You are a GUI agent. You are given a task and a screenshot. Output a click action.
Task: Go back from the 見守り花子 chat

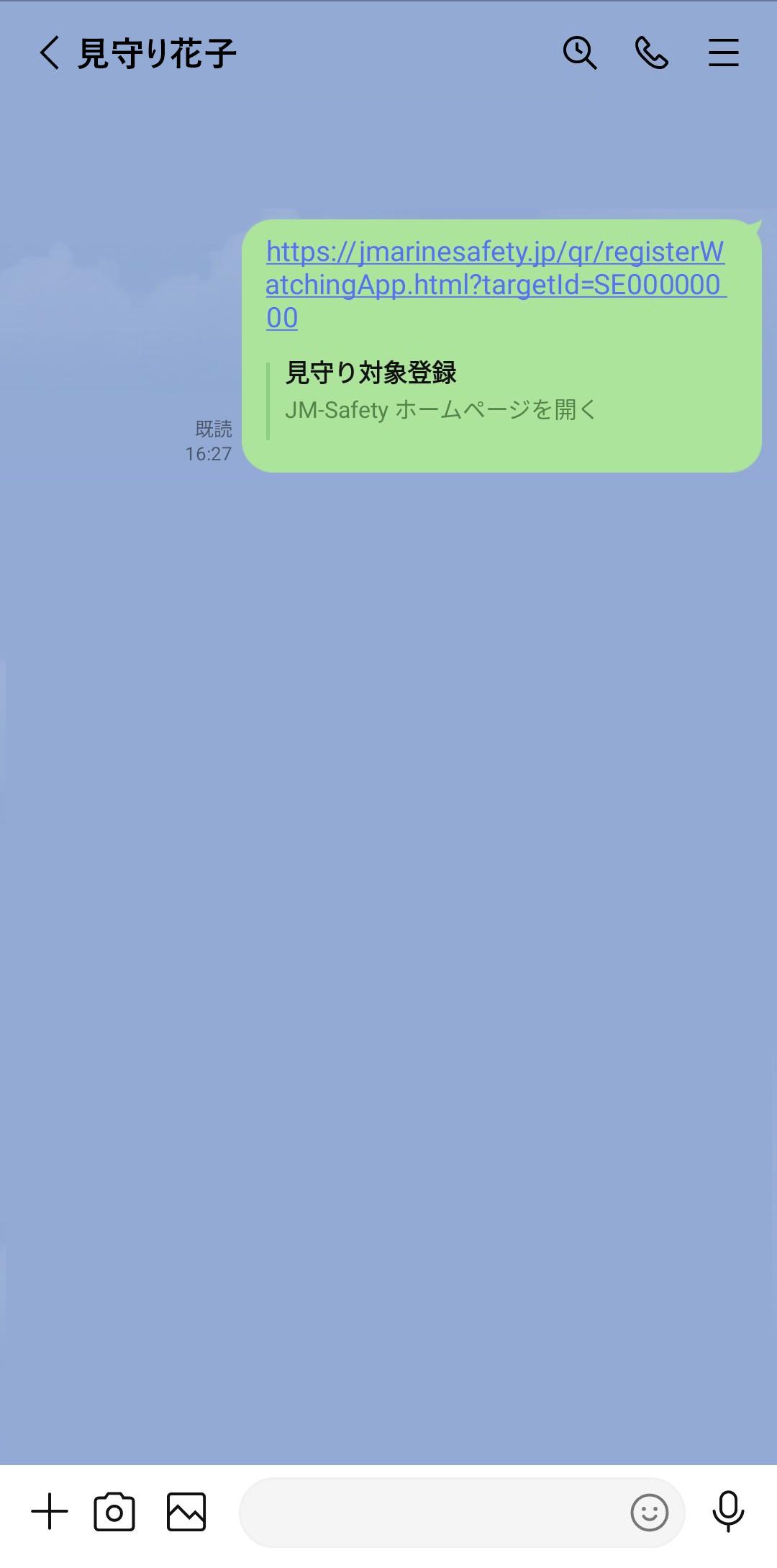pyautogui.click(x=49, y=53)
